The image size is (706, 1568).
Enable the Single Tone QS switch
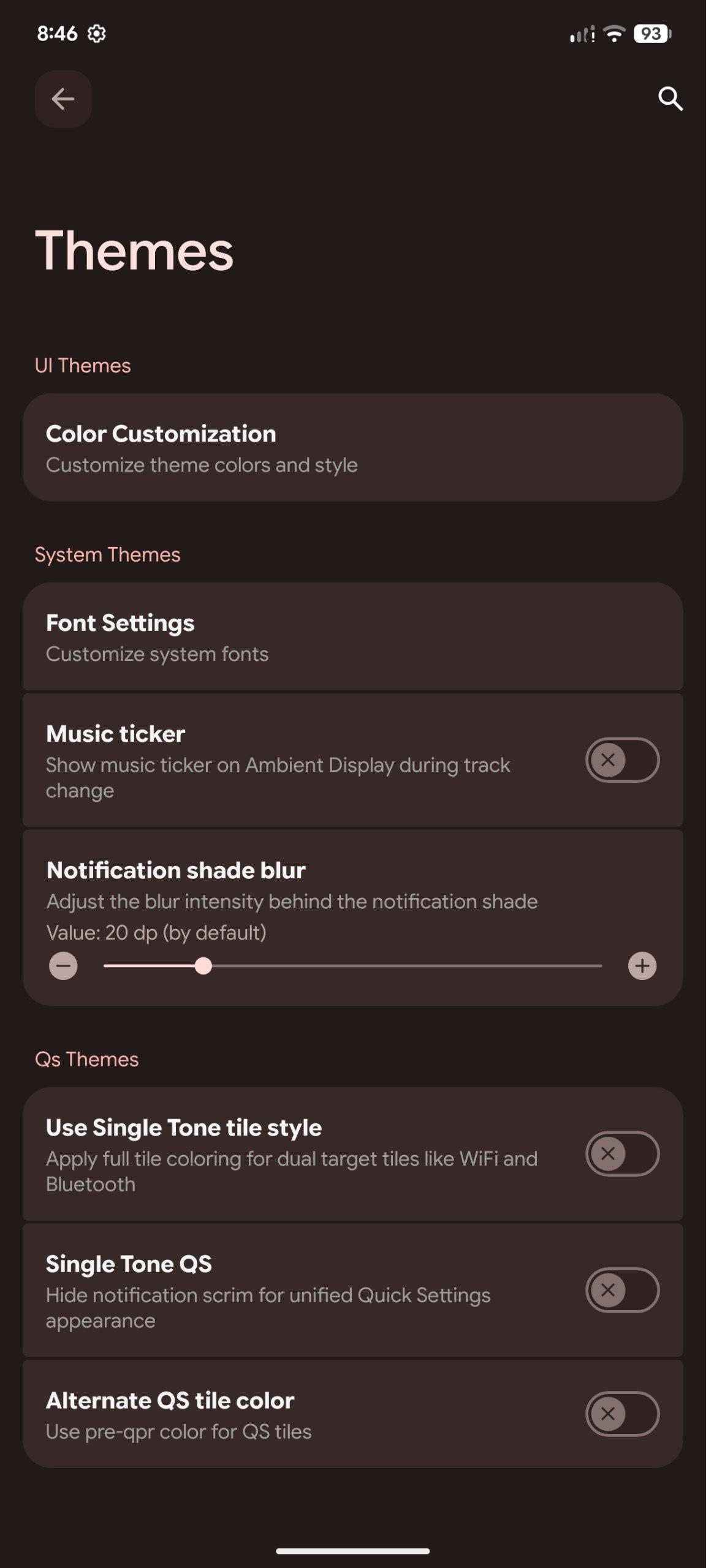tap(622, 1291)
